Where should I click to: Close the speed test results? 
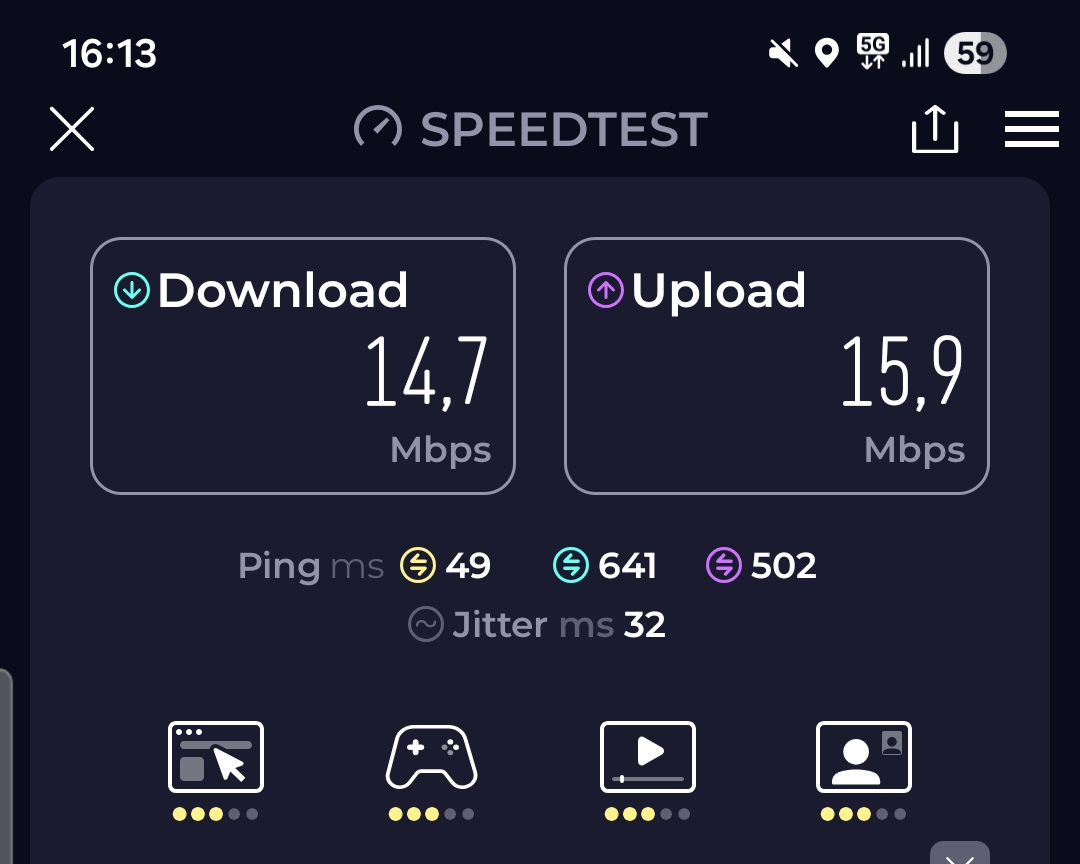[x=72, y=129]
